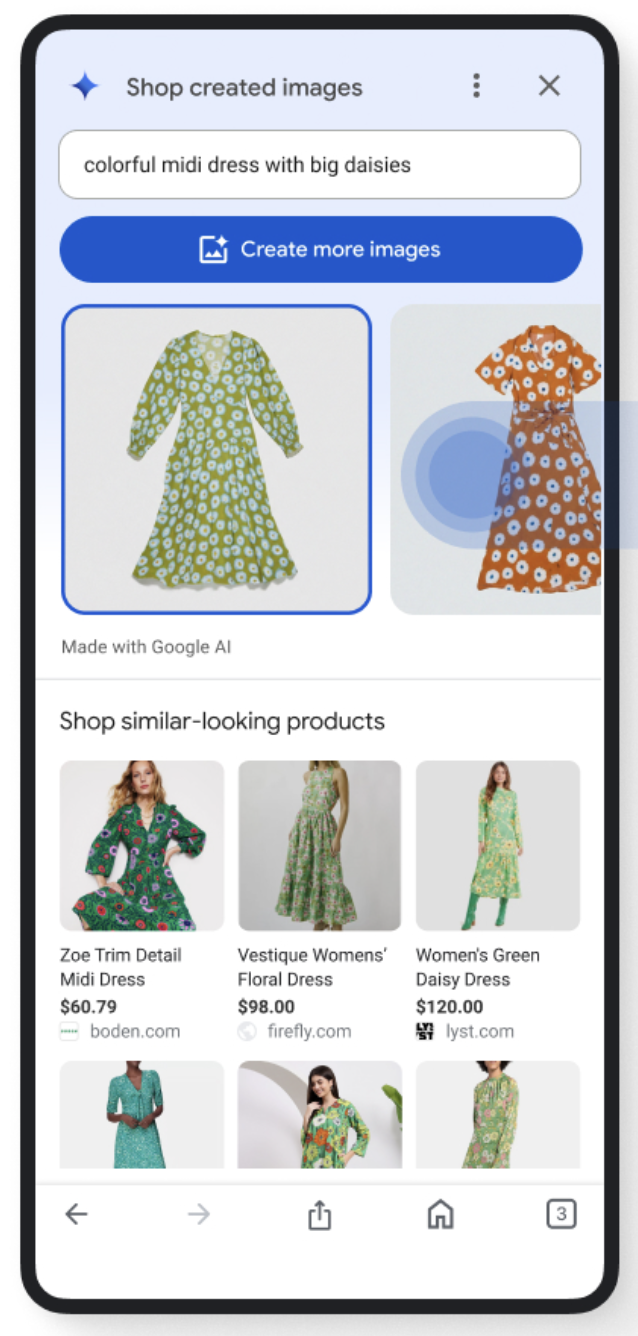Select the orange daisy dress generated image
The image size is (638, 1336).
tap(497, 459)
